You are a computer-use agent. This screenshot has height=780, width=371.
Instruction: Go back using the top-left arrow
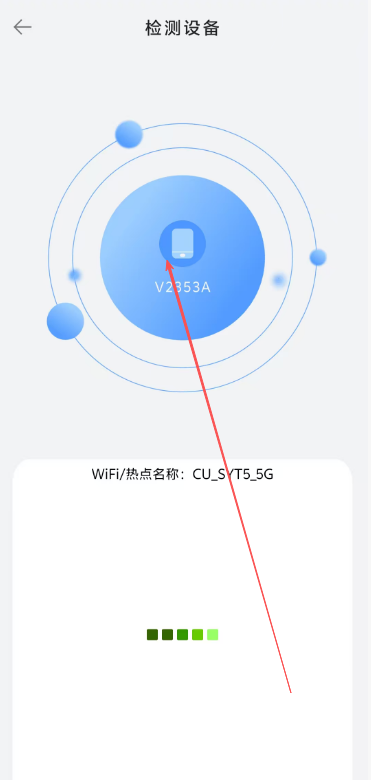[x=22, y=27]
